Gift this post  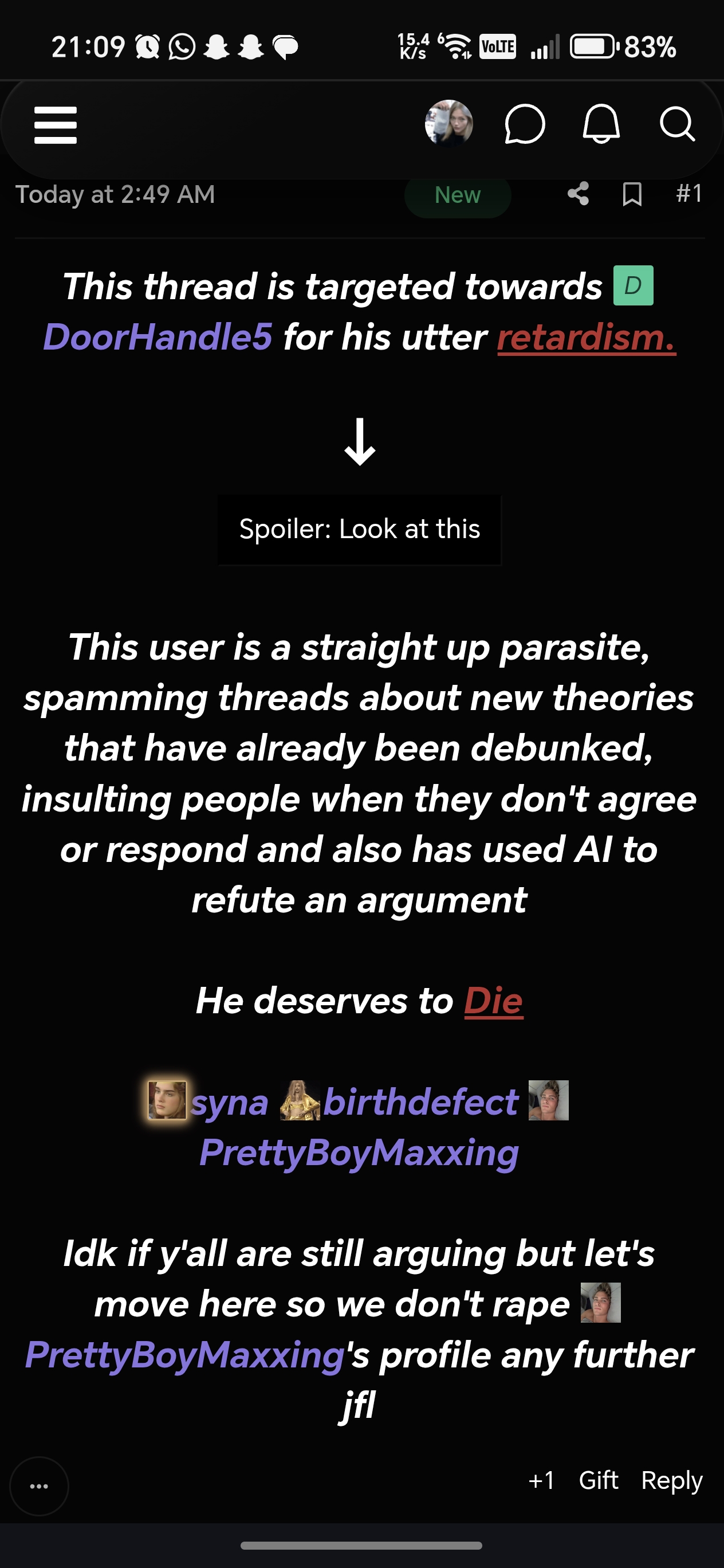coord(598,1480)
